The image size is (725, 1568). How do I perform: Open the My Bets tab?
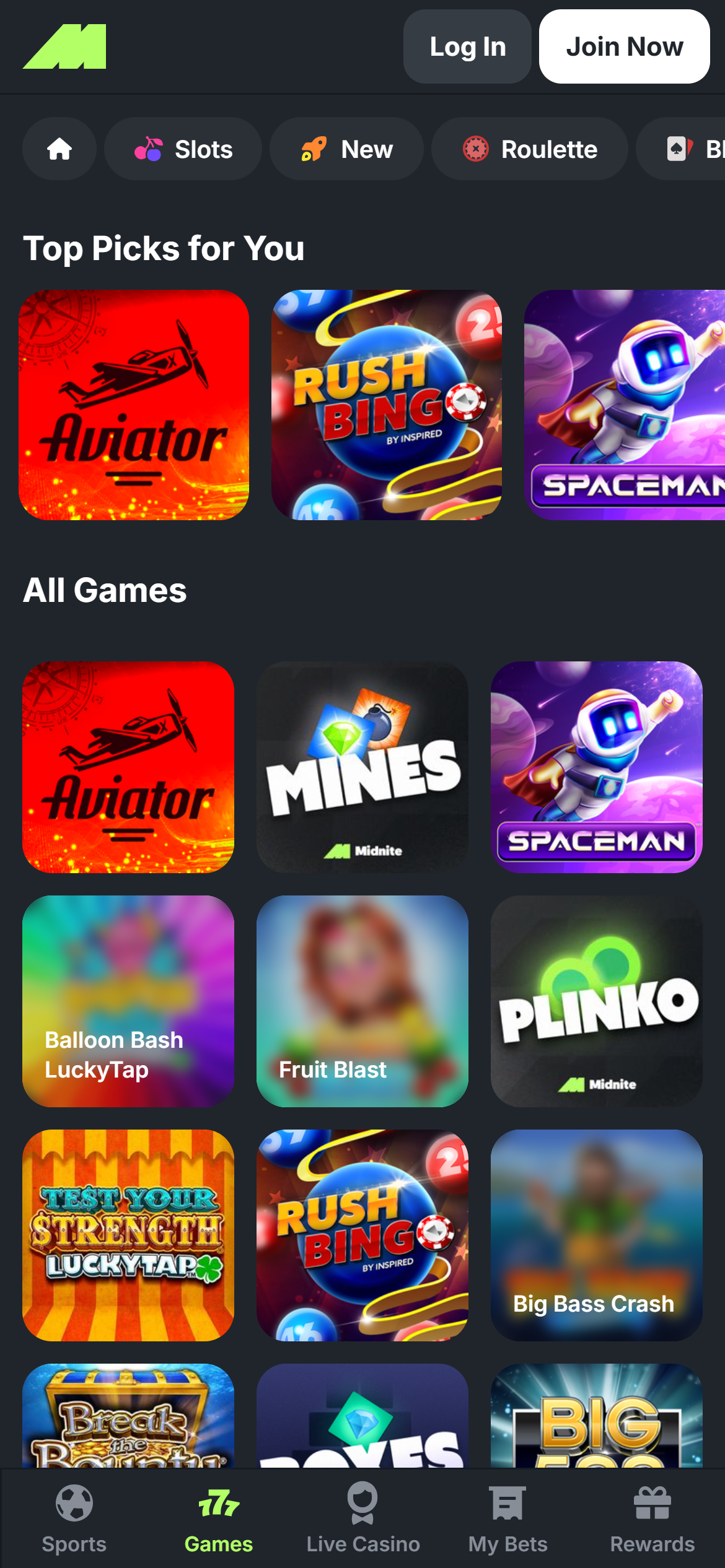point(507,1518)
